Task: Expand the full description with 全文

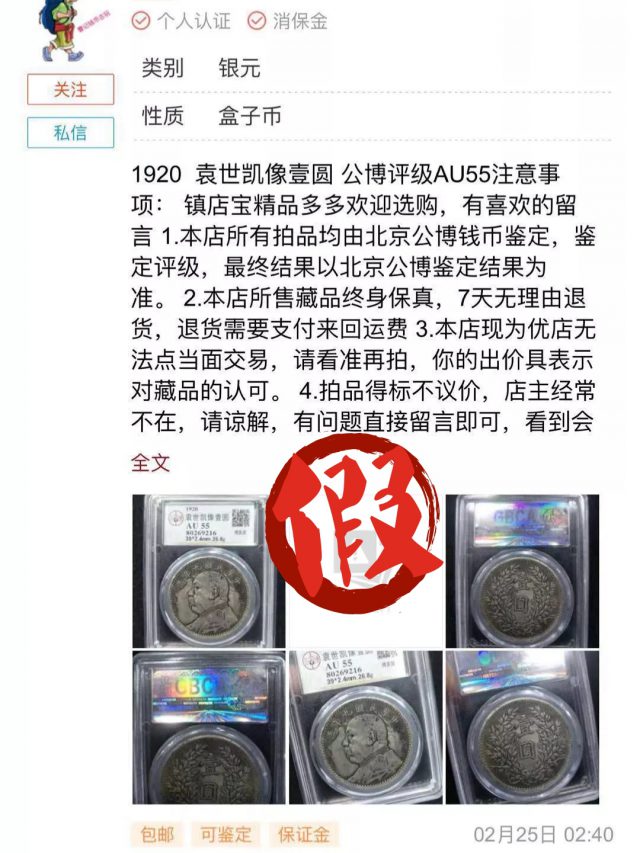Action: [151, 464]
